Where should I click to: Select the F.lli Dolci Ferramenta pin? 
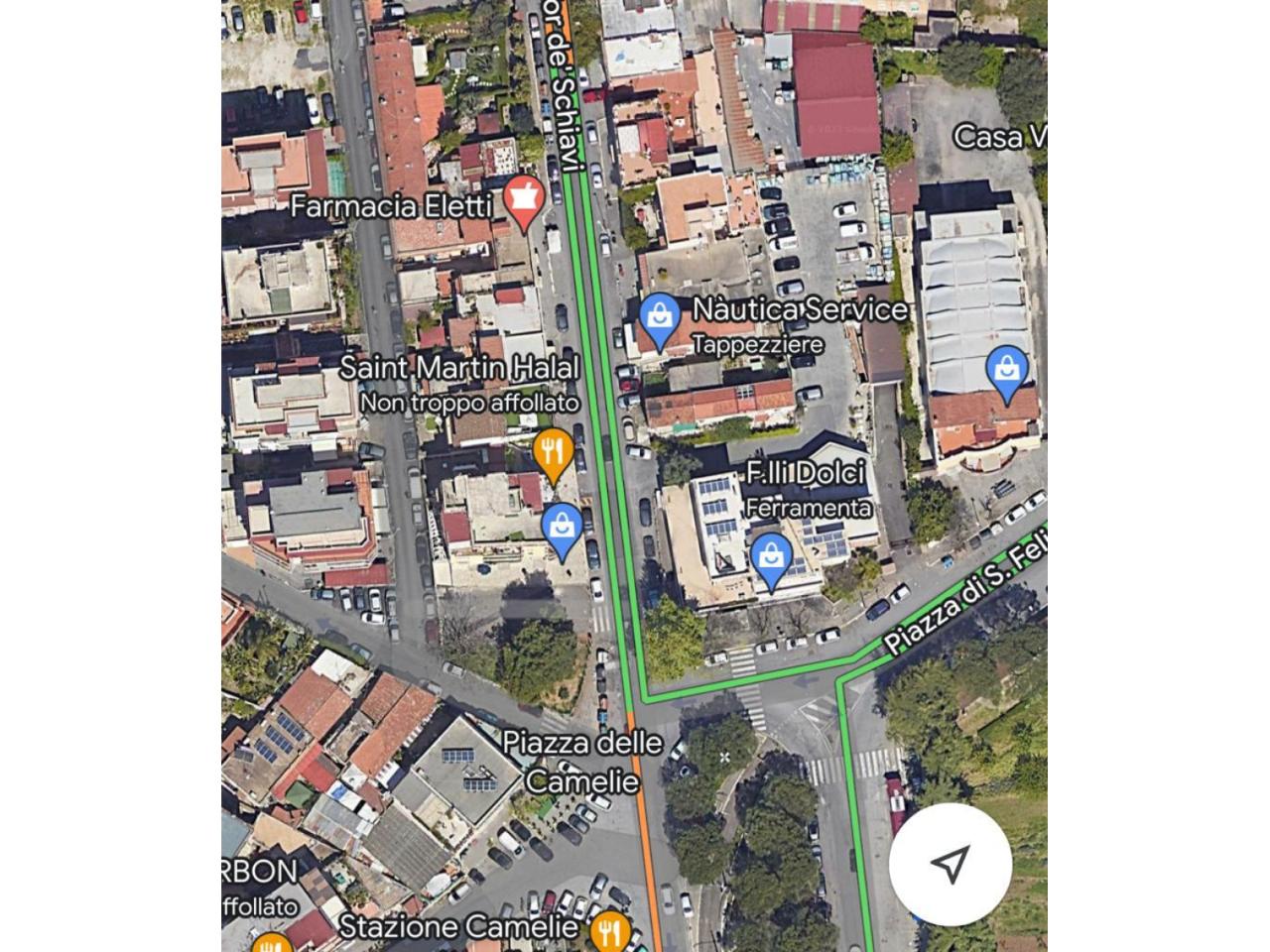click(x=771, y=558)
